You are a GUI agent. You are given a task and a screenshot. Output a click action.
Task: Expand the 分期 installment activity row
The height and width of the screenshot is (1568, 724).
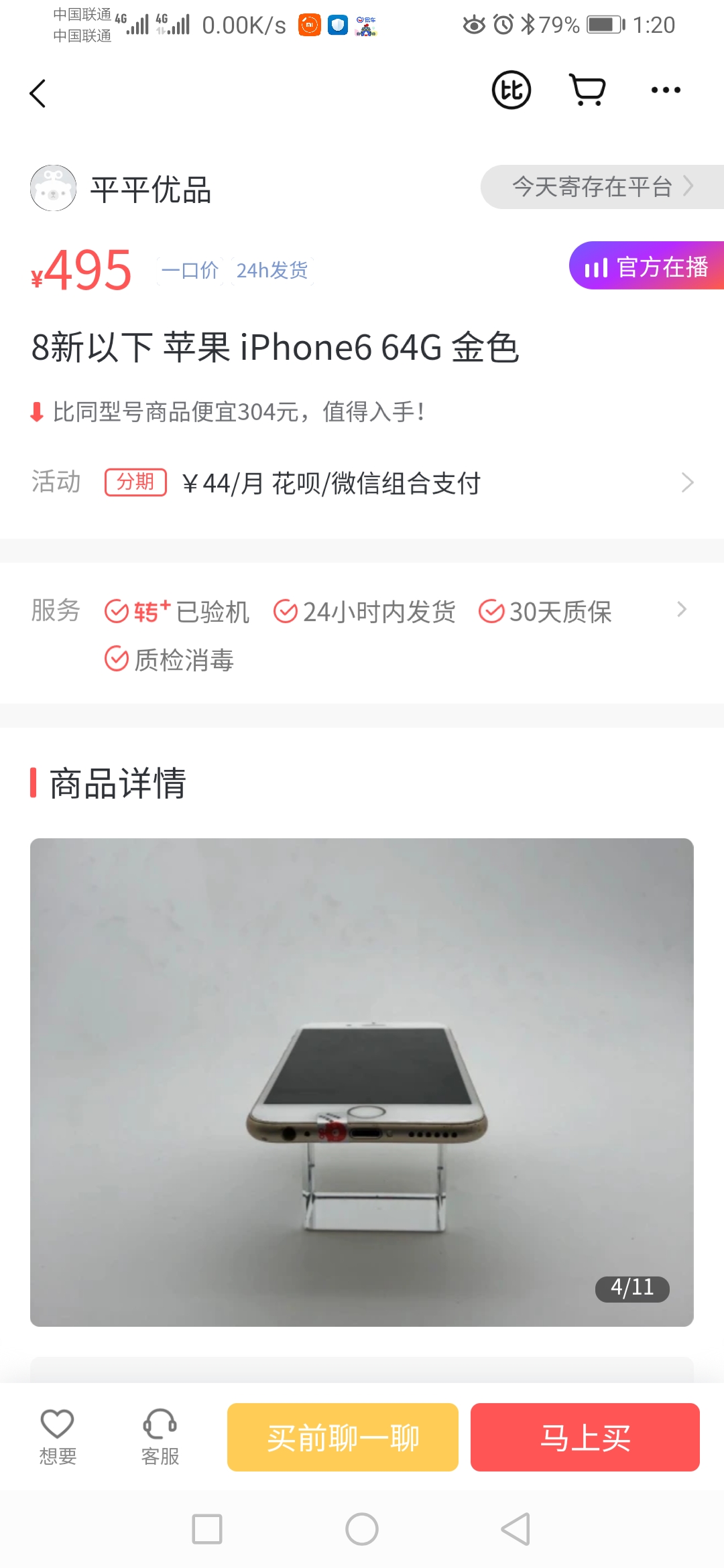[686, 482]
